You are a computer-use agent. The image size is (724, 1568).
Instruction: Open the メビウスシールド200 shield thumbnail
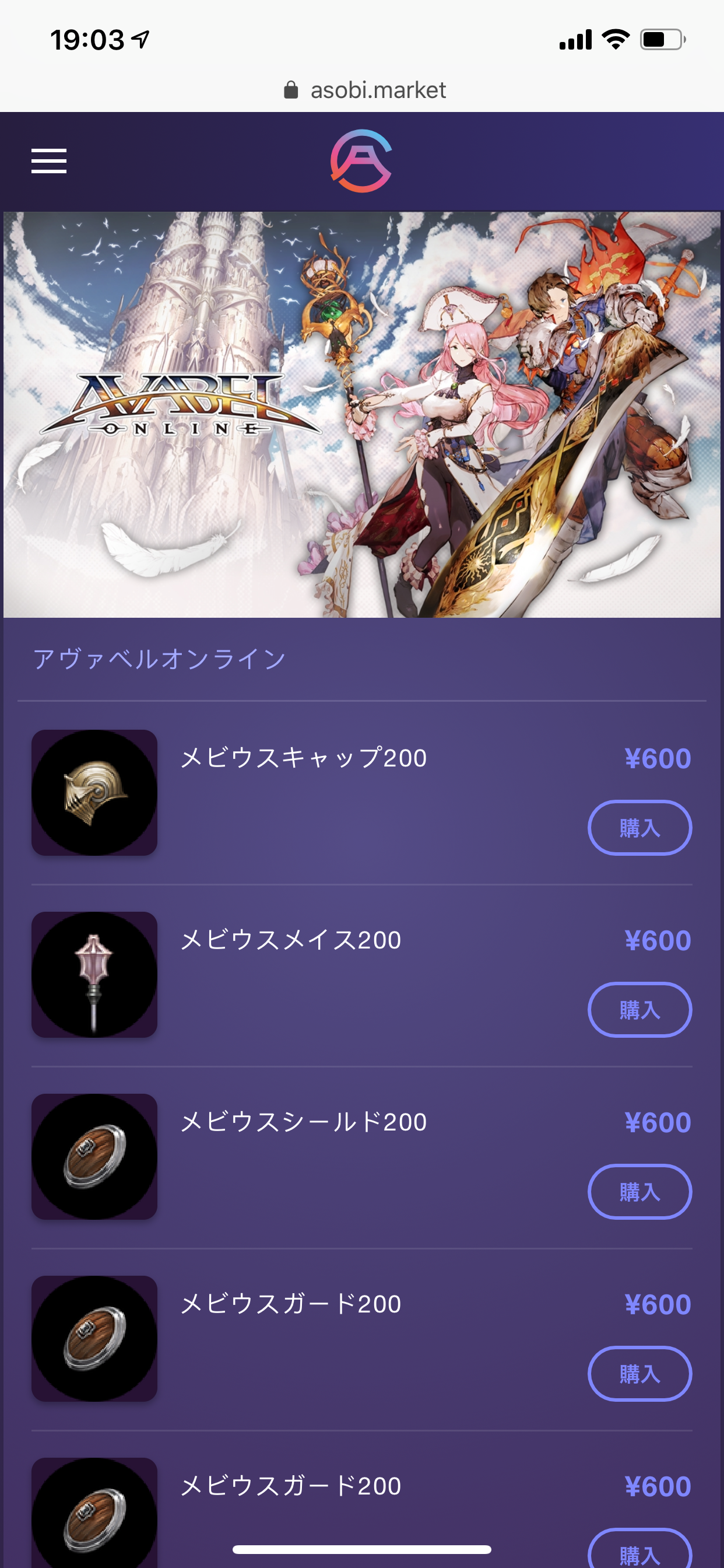click(x=94, y=1157)
